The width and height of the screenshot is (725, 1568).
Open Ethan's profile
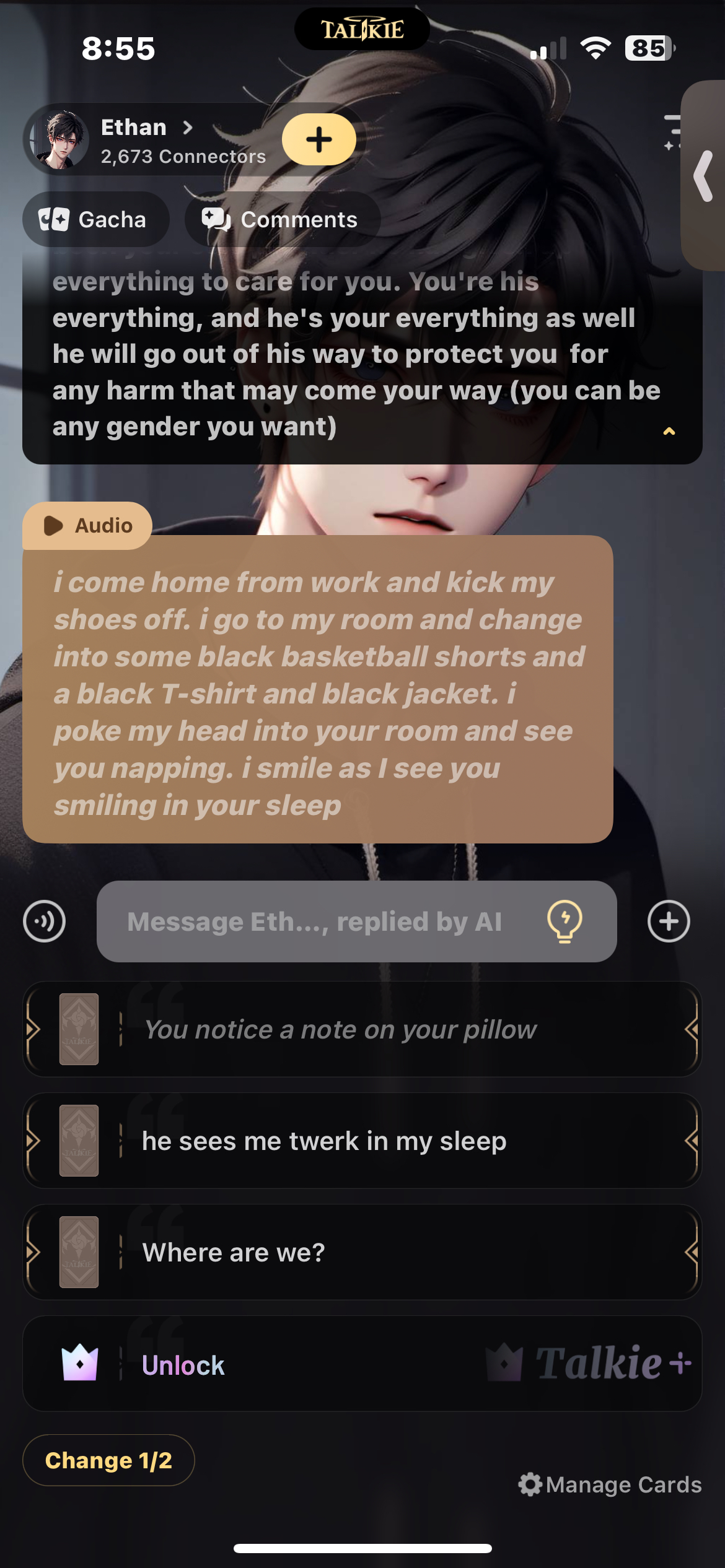click(x=146, y=128)
